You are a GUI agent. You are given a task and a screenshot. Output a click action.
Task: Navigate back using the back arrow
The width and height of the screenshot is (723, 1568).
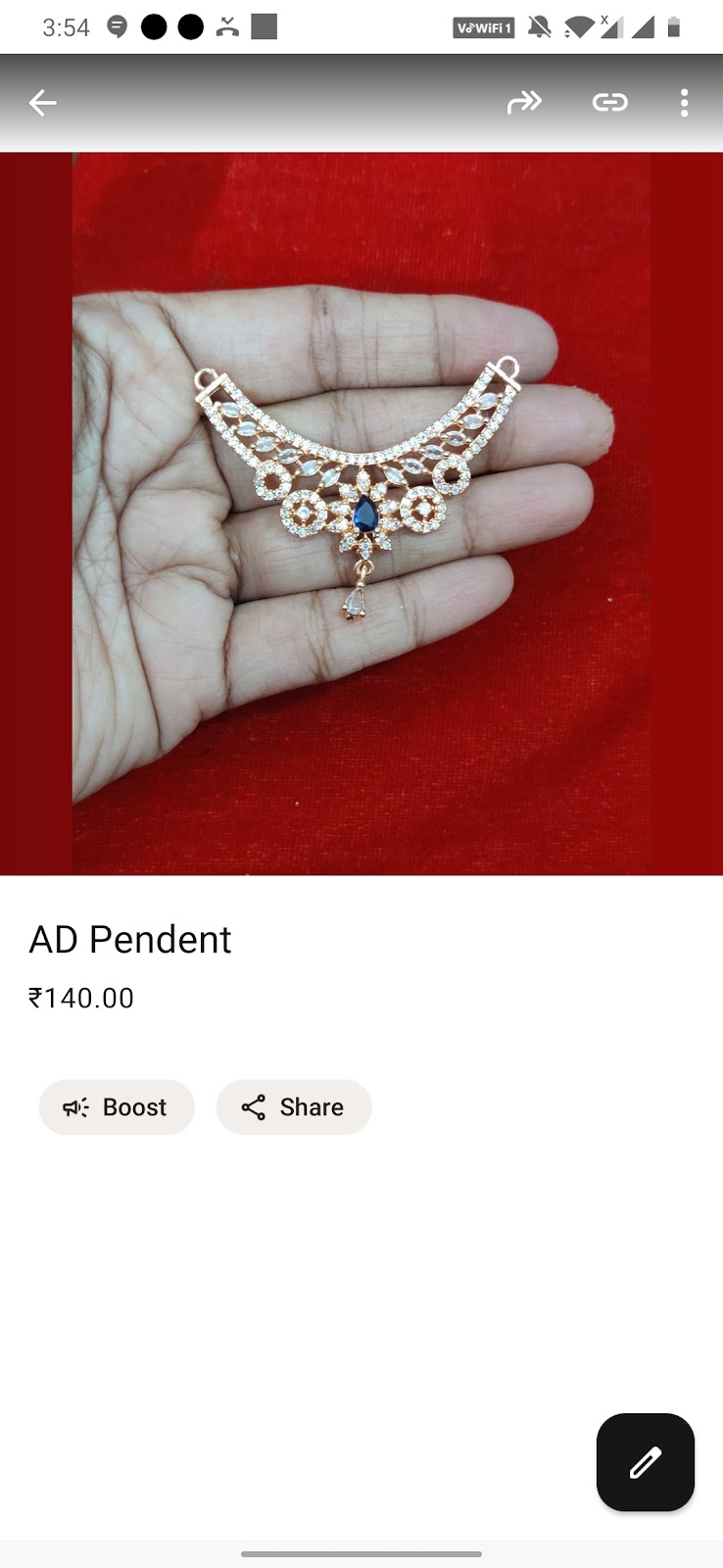coord(42,102)
